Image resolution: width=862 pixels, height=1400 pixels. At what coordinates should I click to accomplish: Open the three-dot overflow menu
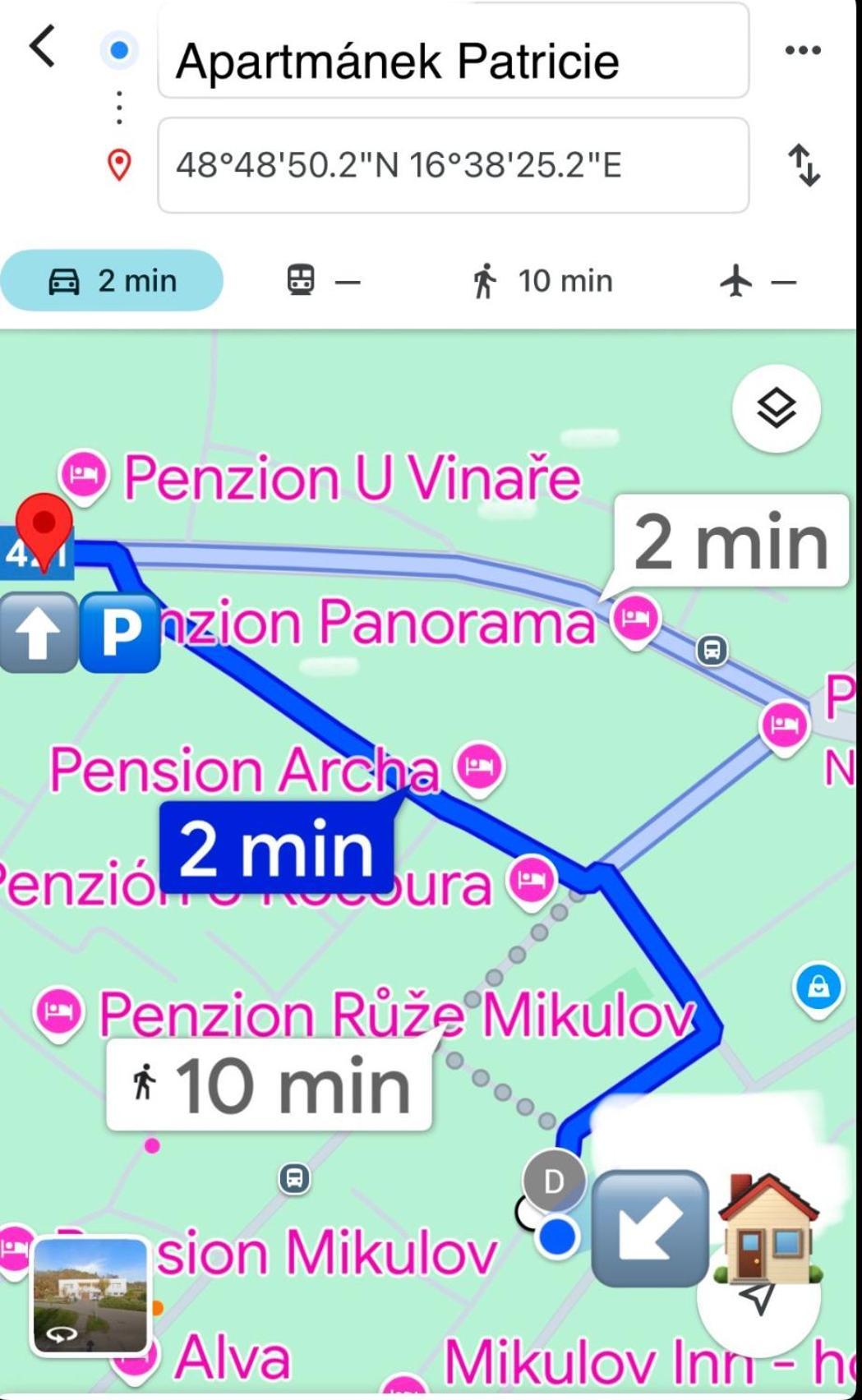click(x=802, y=50)
